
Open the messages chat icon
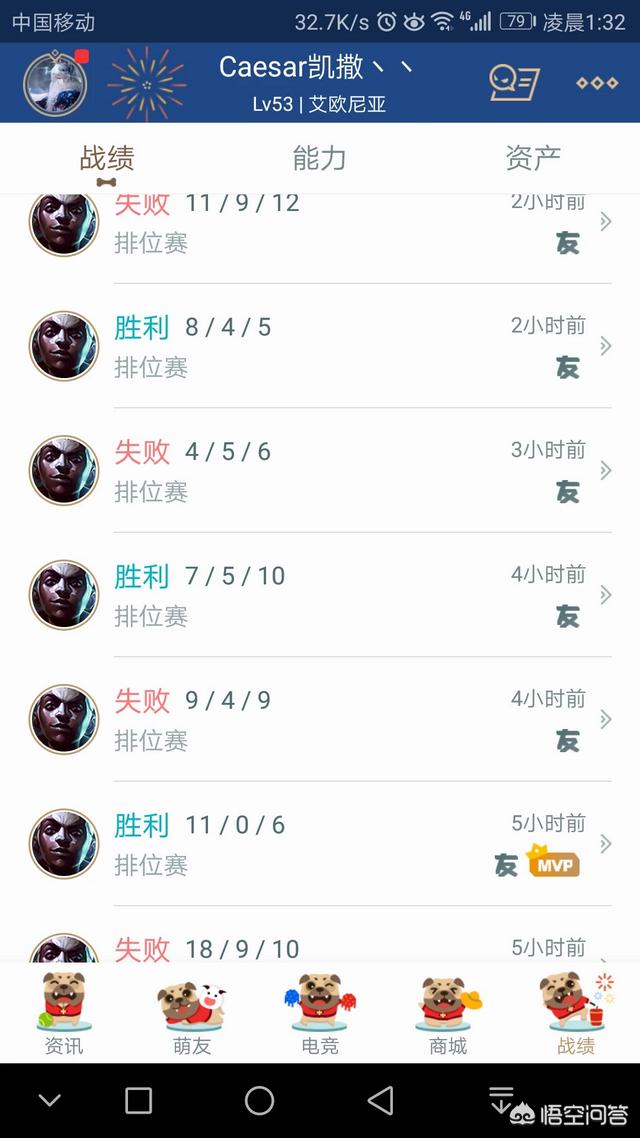(x=514, y=82)
